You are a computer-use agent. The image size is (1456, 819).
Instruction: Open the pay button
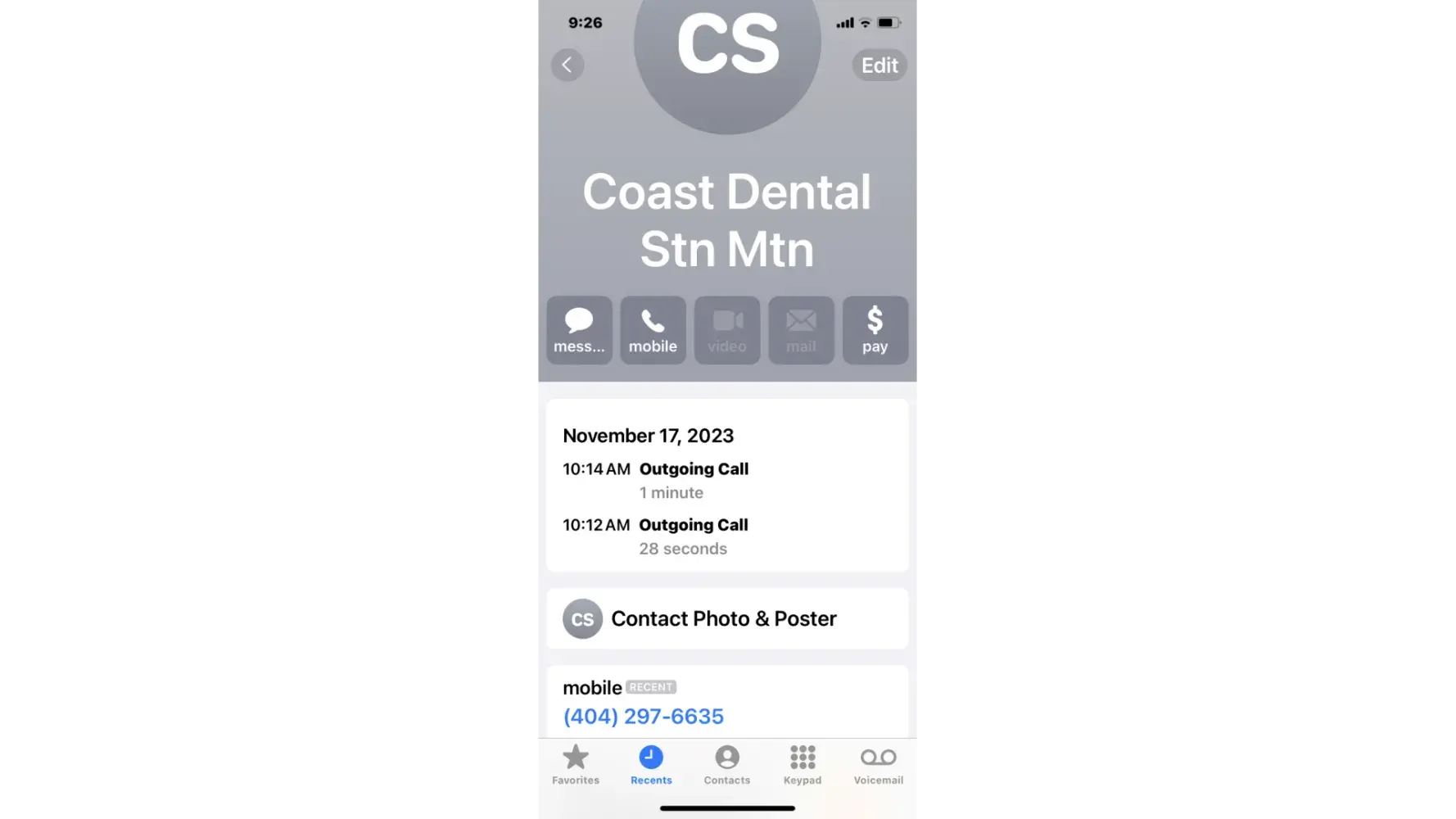tap(875, 330)
